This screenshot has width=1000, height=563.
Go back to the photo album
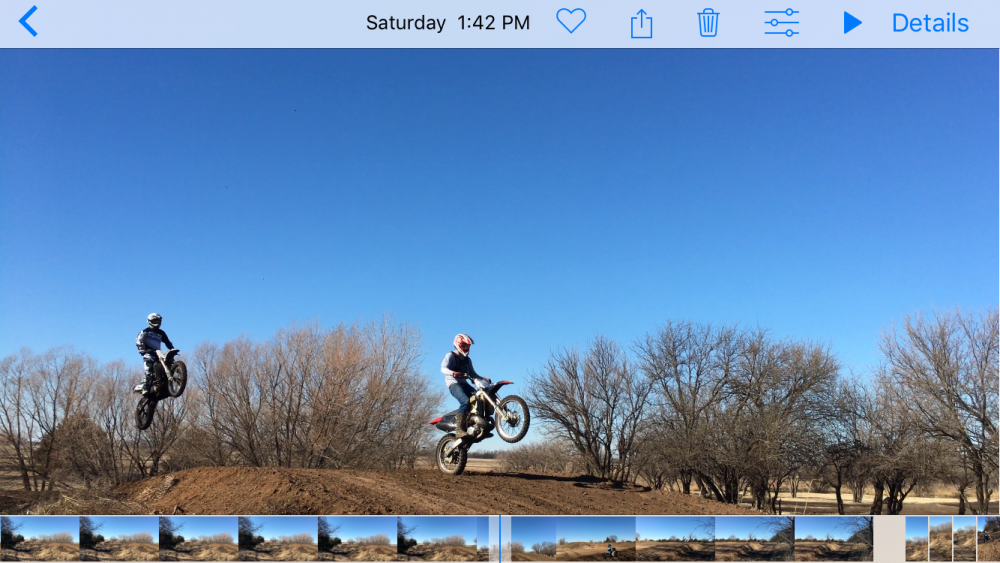(x=28, y=22)
